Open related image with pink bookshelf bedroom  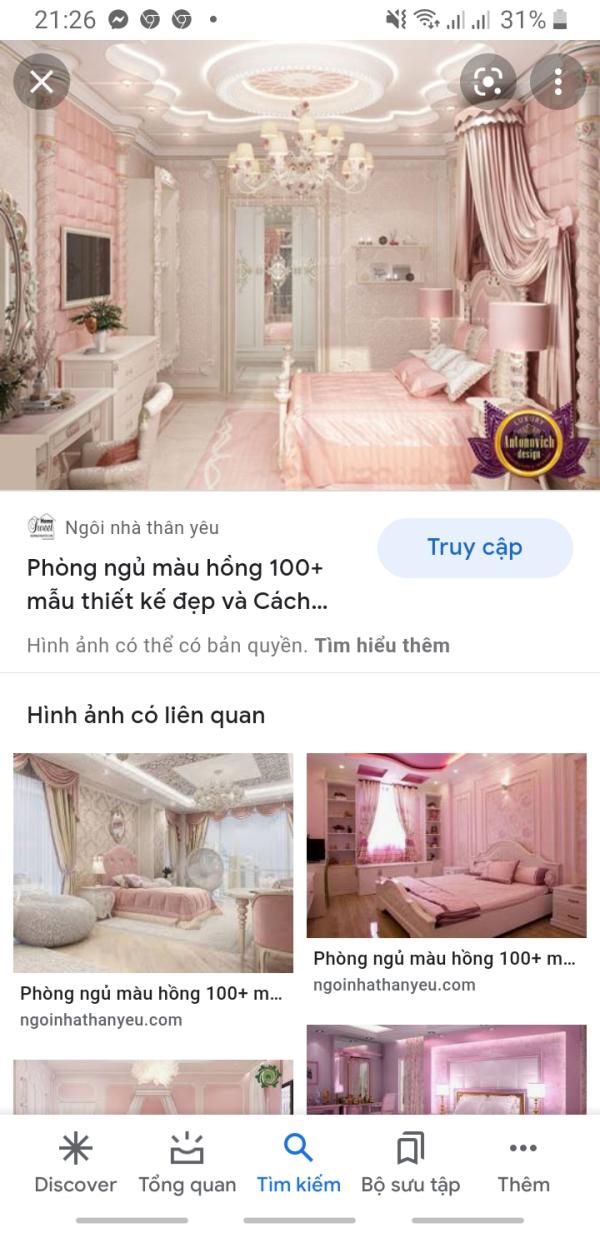click(x=446, y=845)
